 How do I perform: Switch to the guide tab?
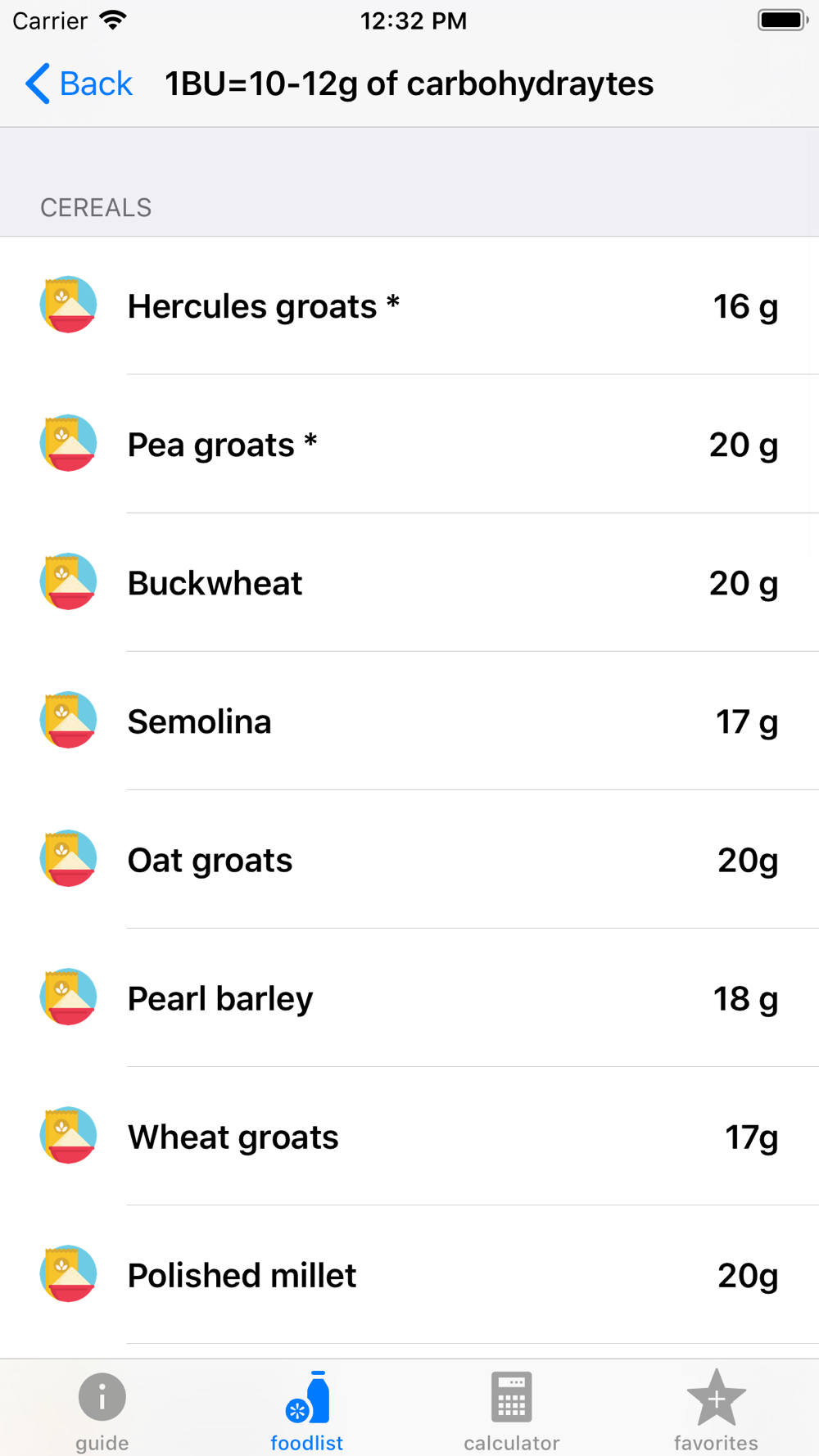(x=102, y=1411)
